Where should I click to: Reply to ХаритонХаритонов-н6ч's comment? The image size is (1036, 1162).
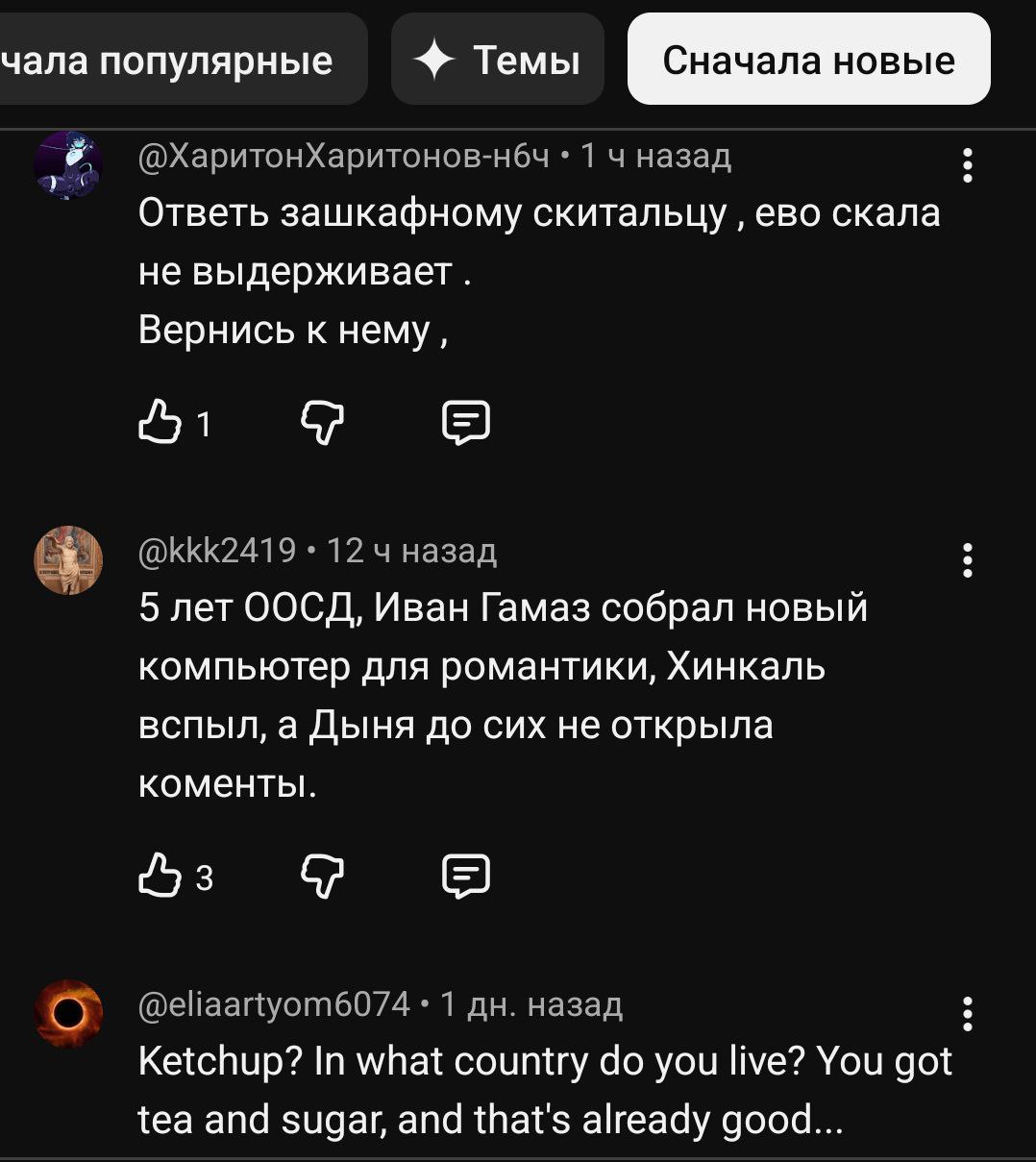466,423
